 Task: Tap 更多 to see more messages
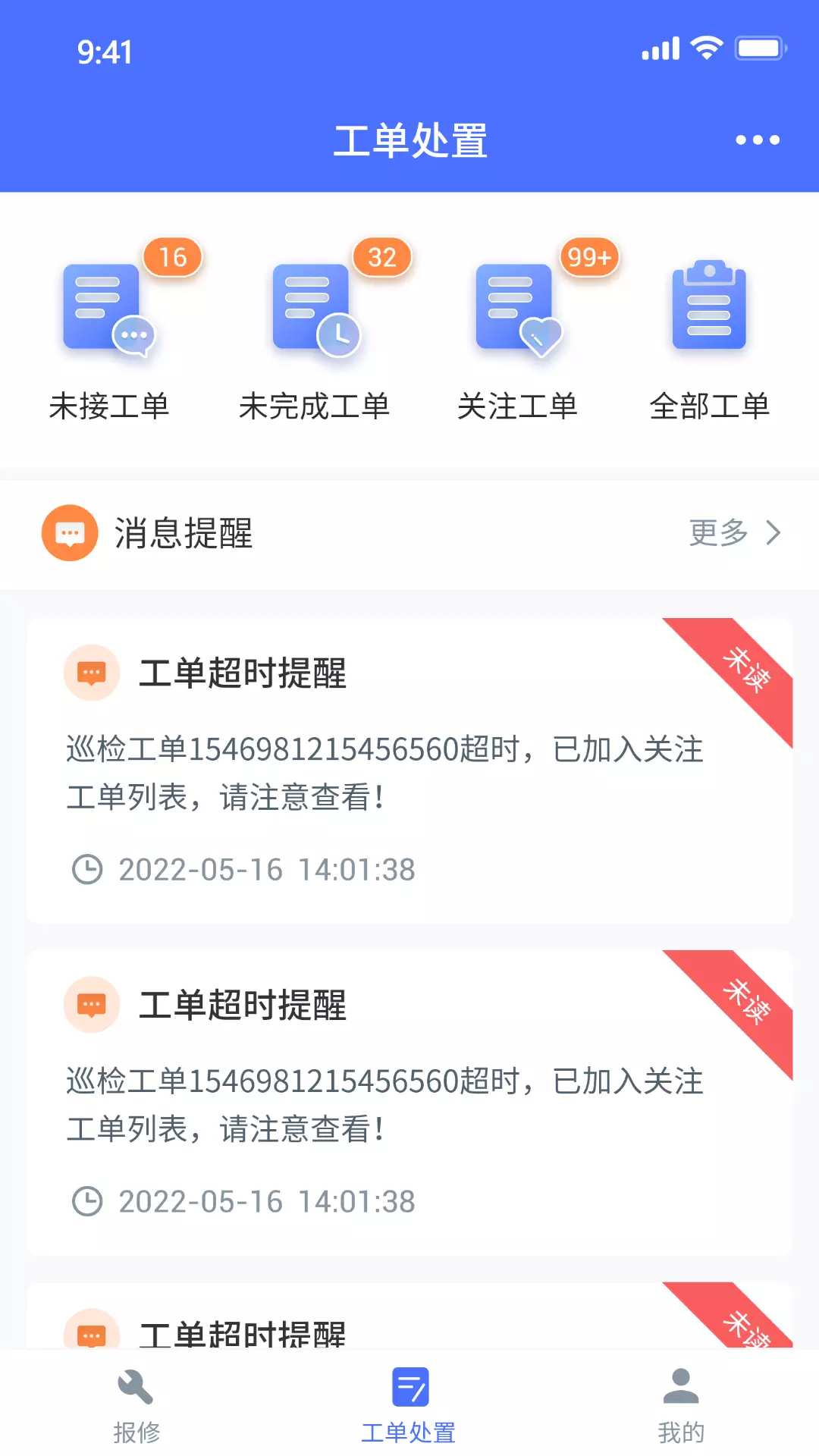pyautogui.click(x=734, y=533)
